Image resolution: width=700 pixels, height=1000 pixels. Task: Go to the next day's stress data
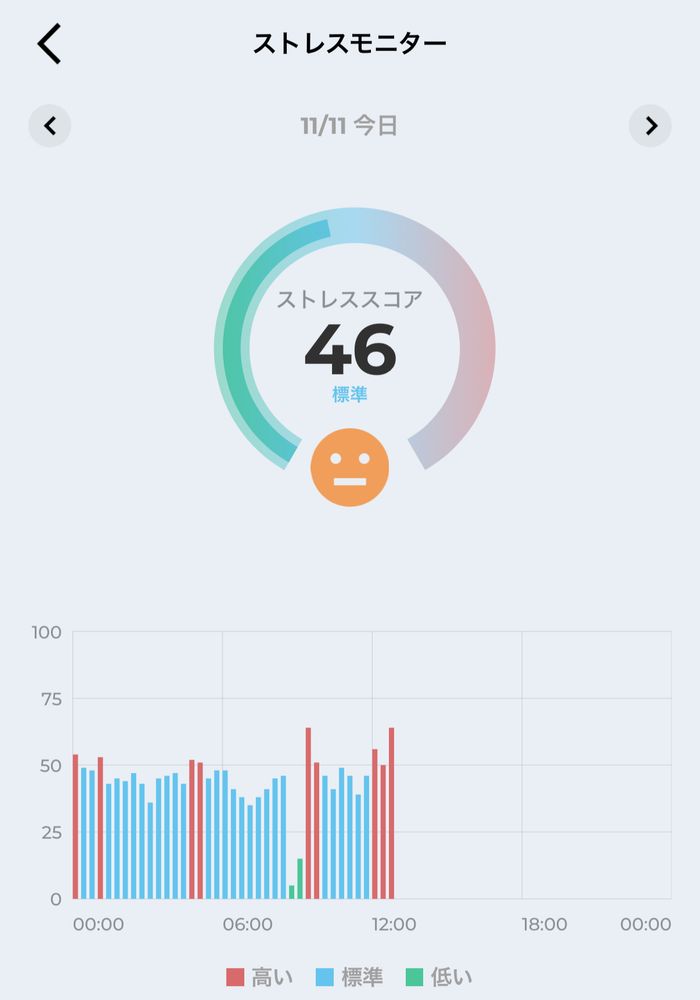coord(650,126)
